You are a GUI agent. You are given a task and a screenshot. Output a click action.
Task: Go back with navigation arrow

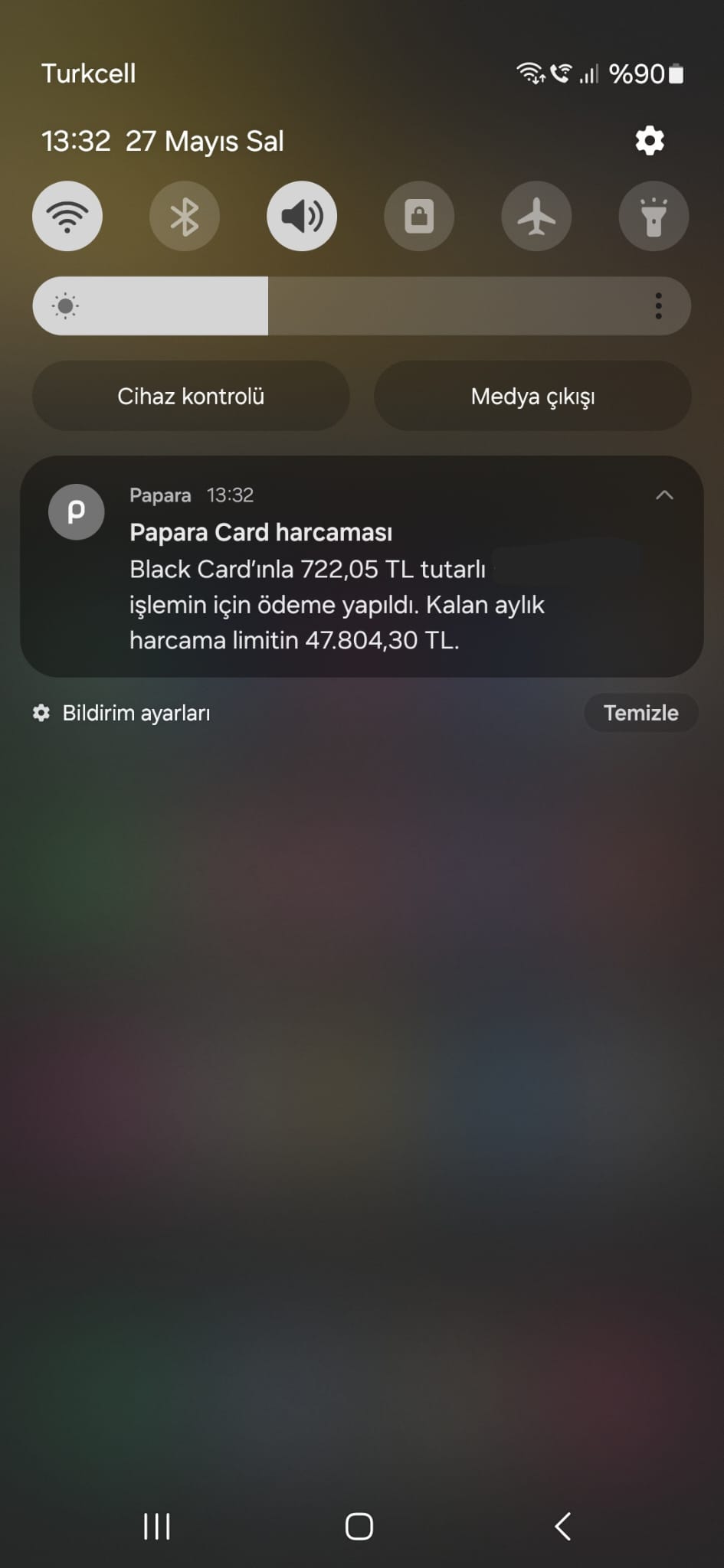pos(563,1526)
